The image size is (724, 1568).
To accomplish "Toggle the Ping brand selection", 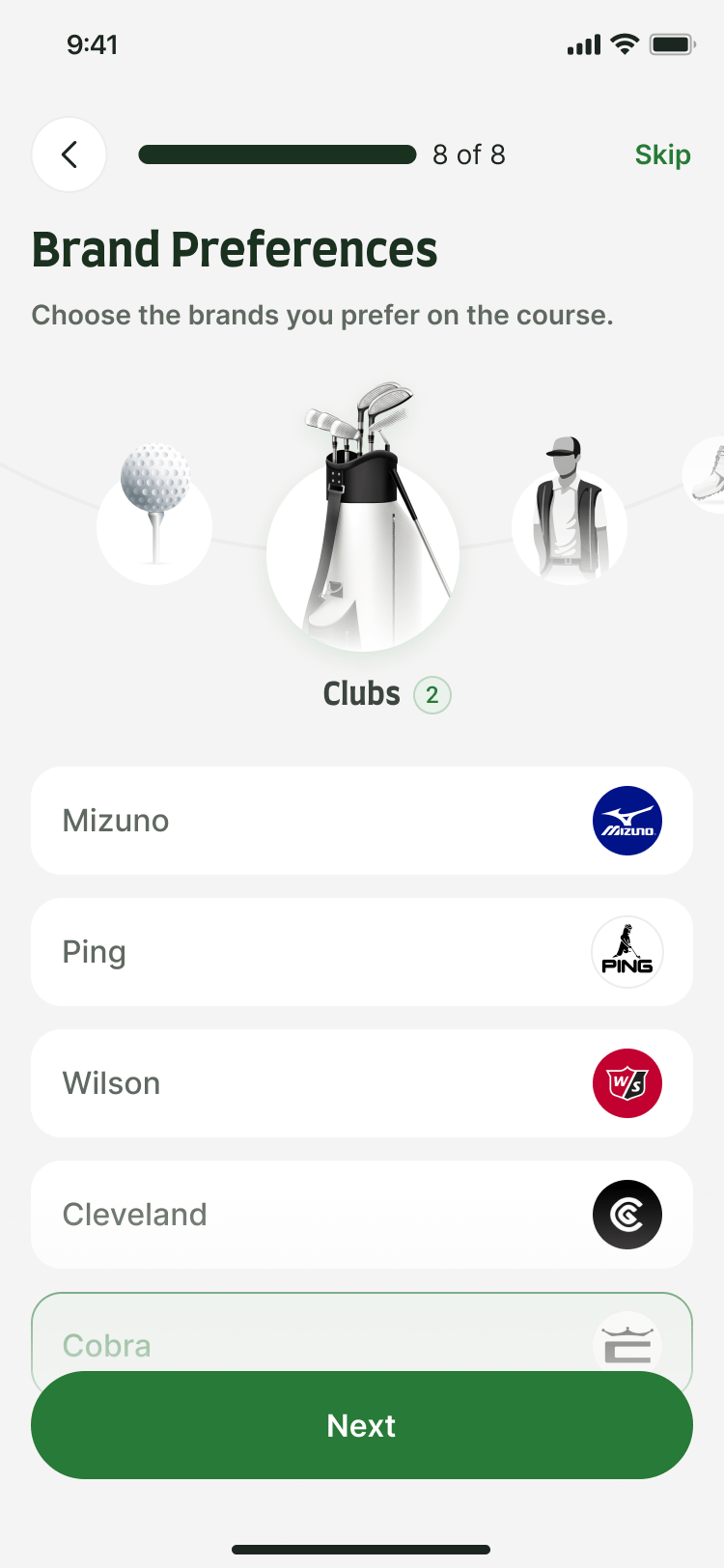I will click(x=362, y=951).
